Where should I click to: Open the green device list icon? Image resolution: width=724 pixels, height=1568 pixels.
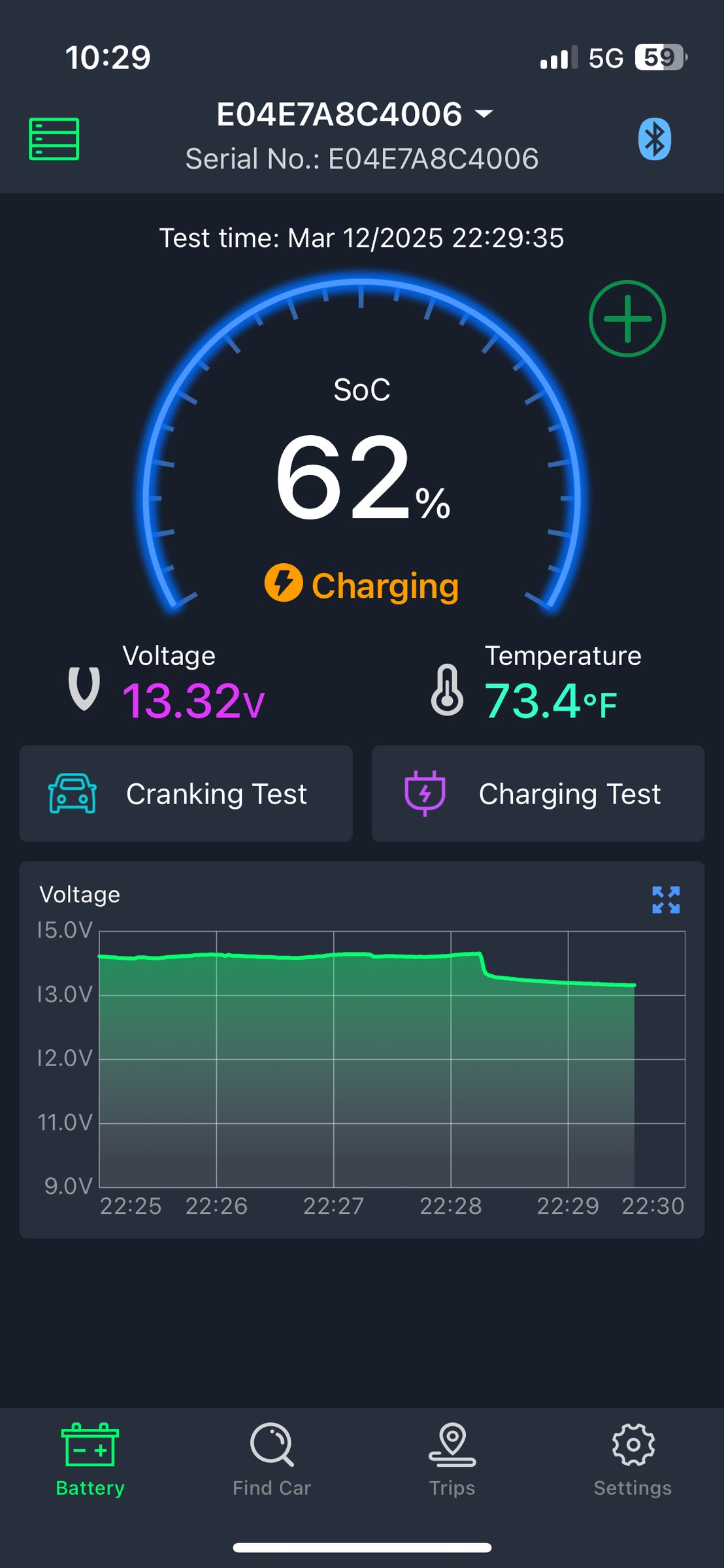tap(54, 139)
